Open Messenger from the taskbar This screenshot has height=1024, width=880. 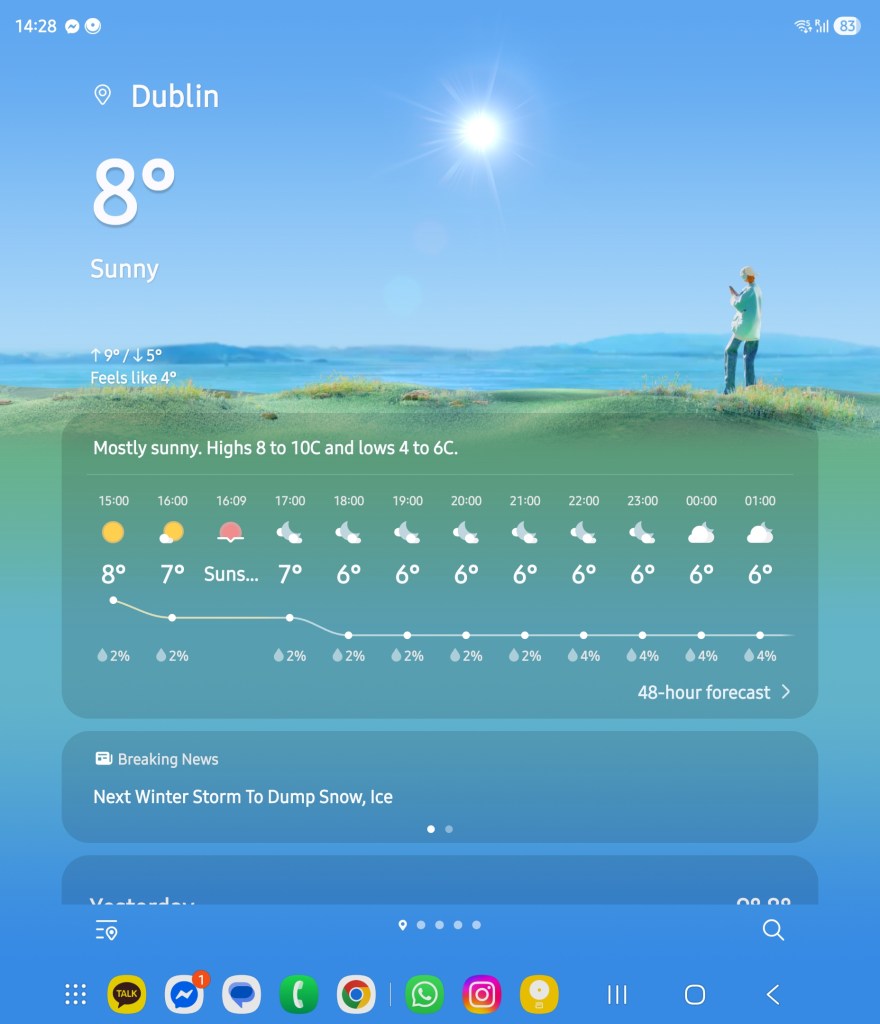pos(184,994)
